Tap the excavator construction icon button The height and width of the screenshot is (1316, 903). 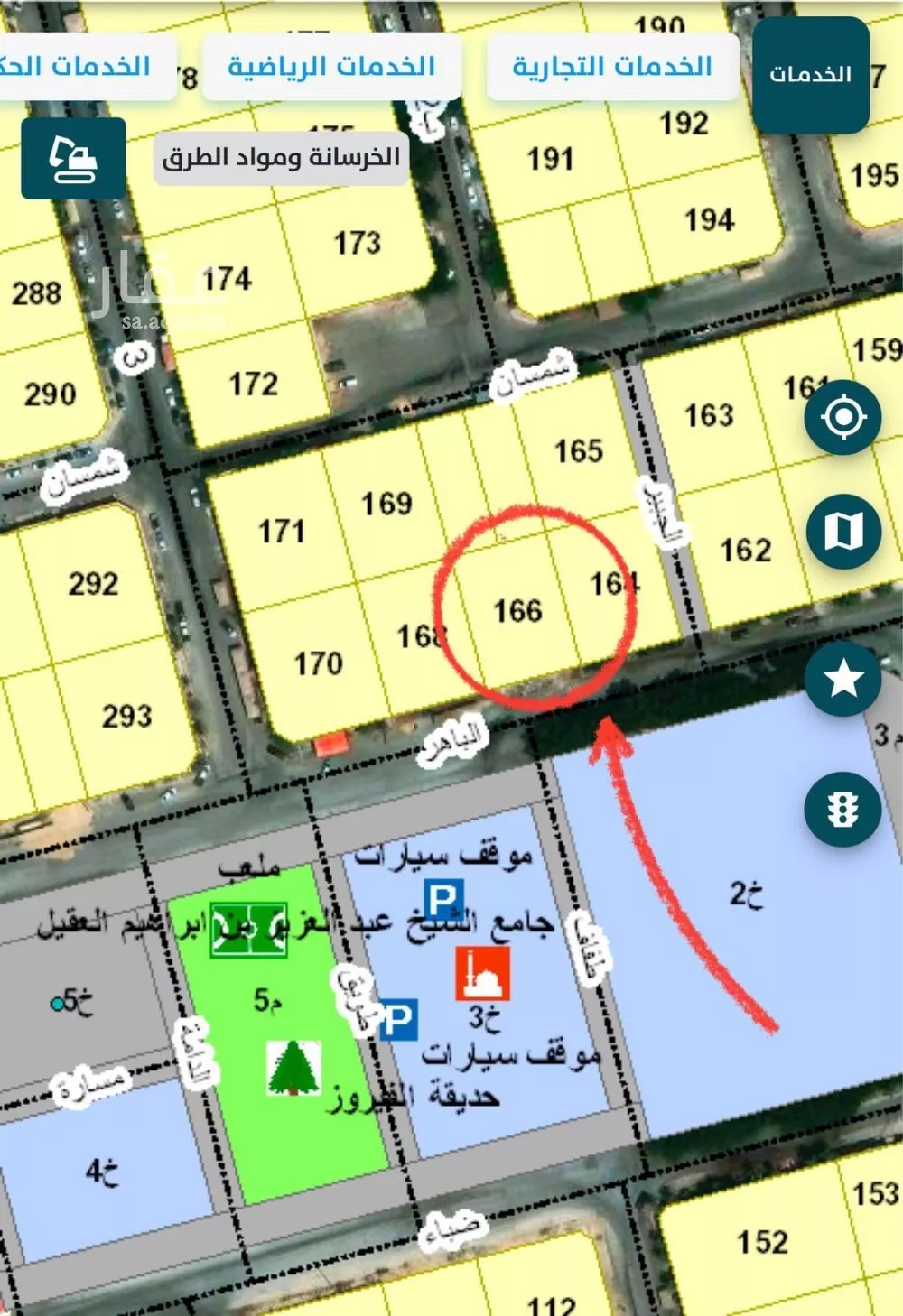(x=73, y=158)
